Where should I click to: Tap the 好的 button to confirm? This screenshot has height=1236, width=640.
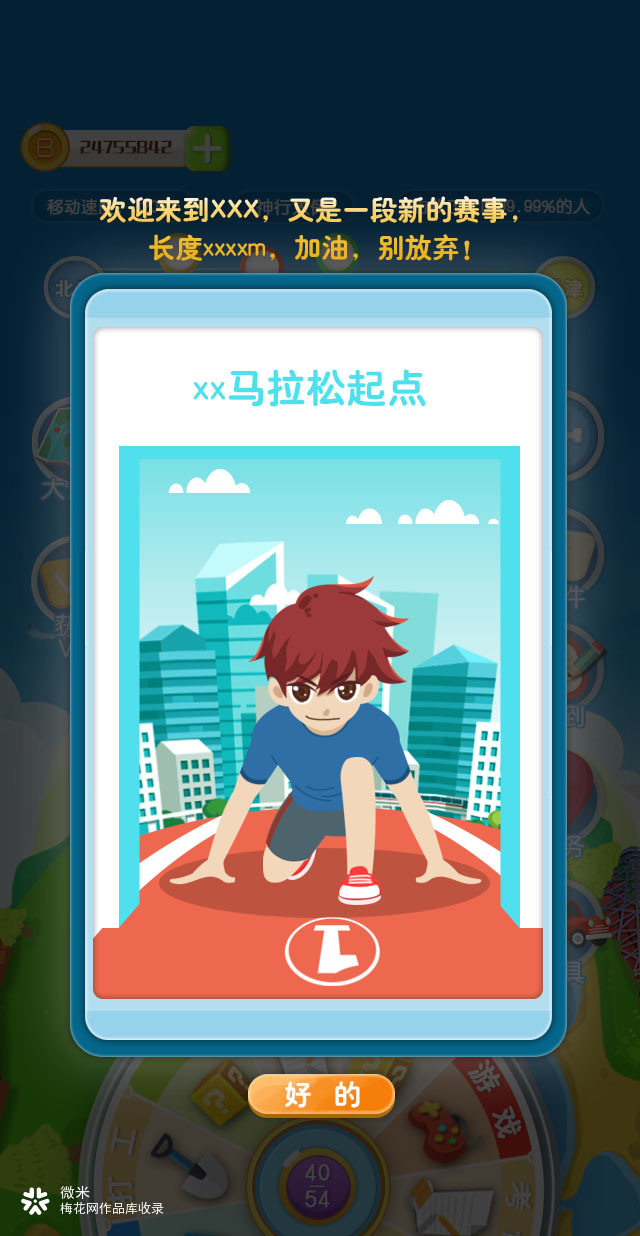click(x=321, y=1095)
